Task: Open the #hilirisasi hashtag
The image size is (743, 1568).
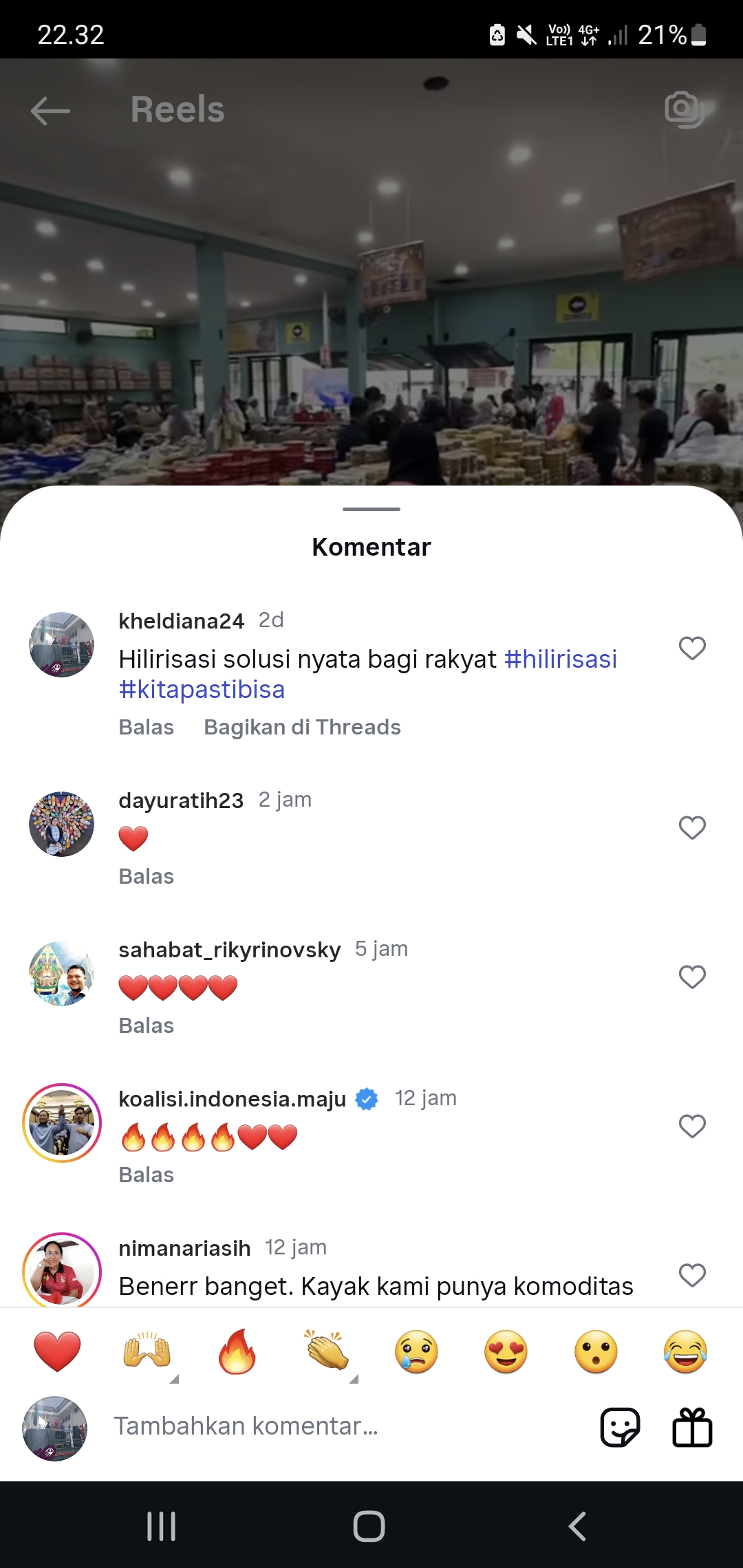Action: pos(561,659)
